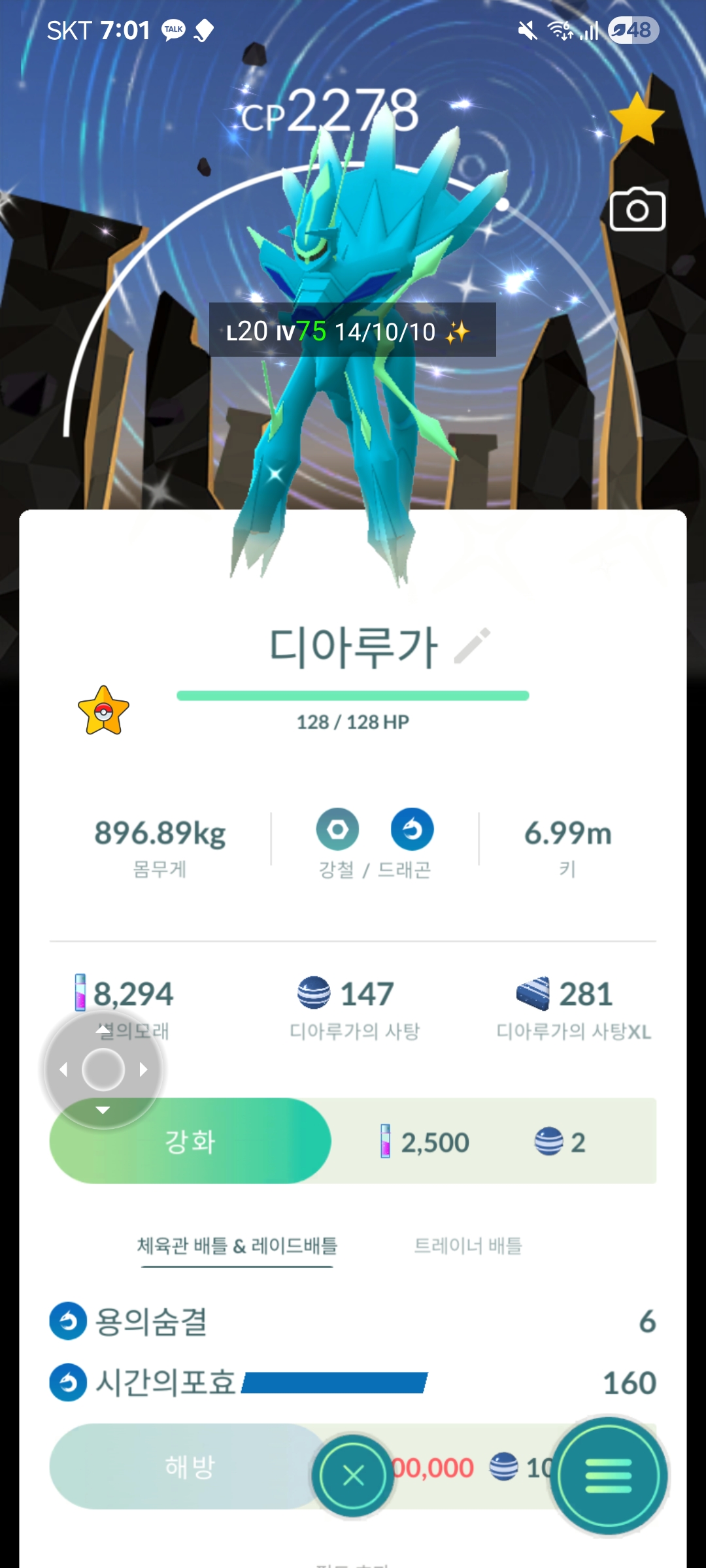Open the AR camera for 디아루가

[x=637, y=210]
